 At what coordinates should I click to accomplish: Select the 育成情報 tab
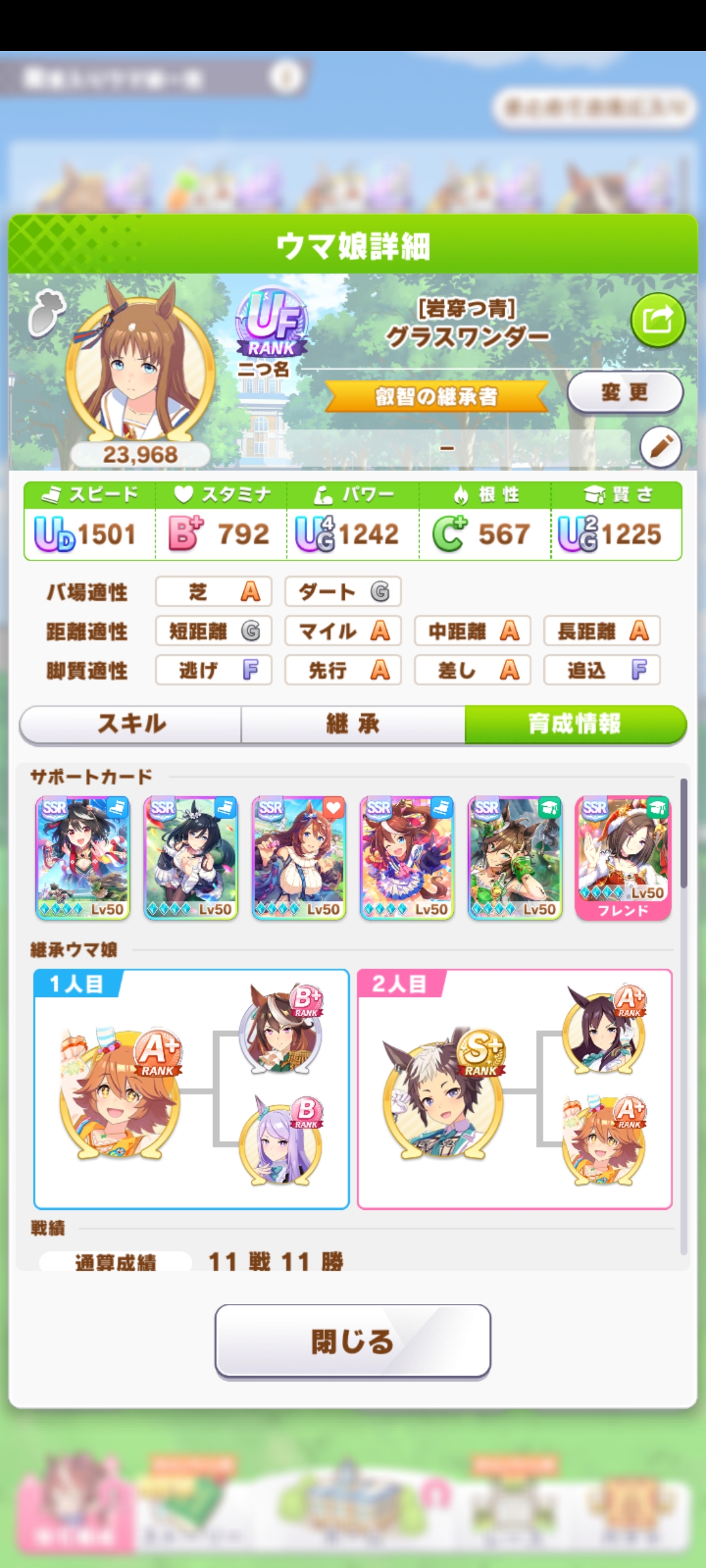point(575,724)
